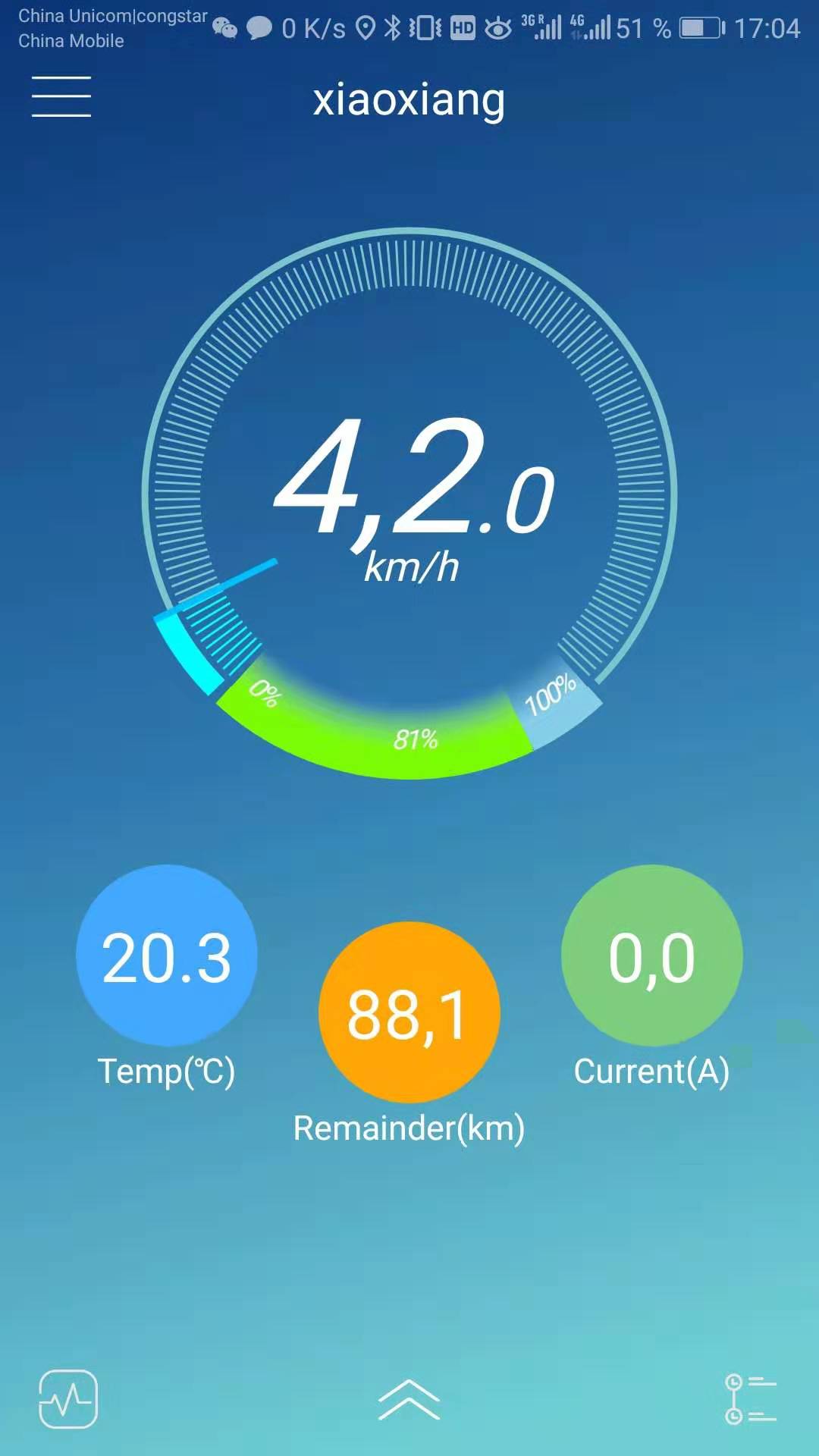Image resolution: width=819 pixels, height=1456 pixels.
Task: Expand the bottom panel with up chevron
Action: [409, 1399]
